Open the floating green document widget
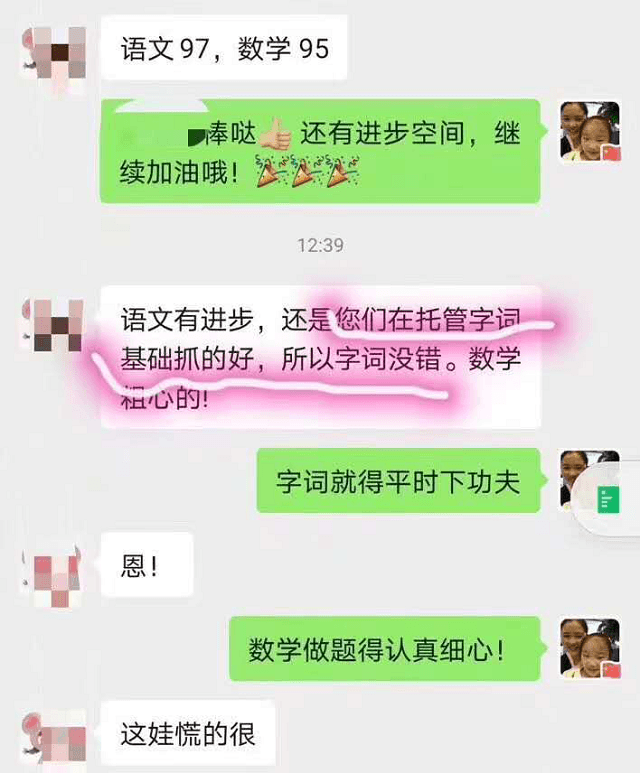 click(x=609, y=499)
